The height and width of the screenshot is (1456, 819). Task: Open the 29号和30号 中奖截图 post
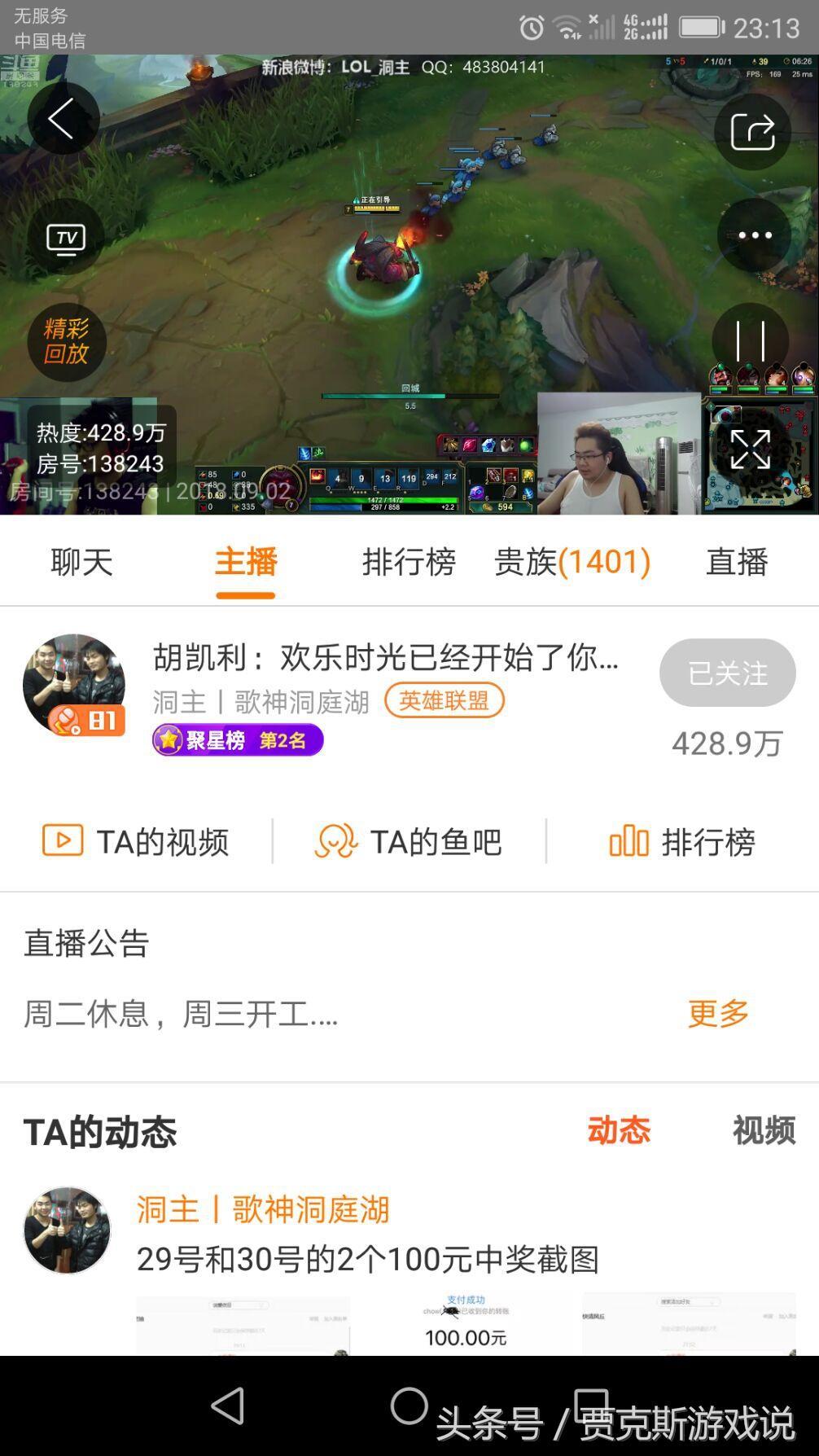[x=368, y=1259]
